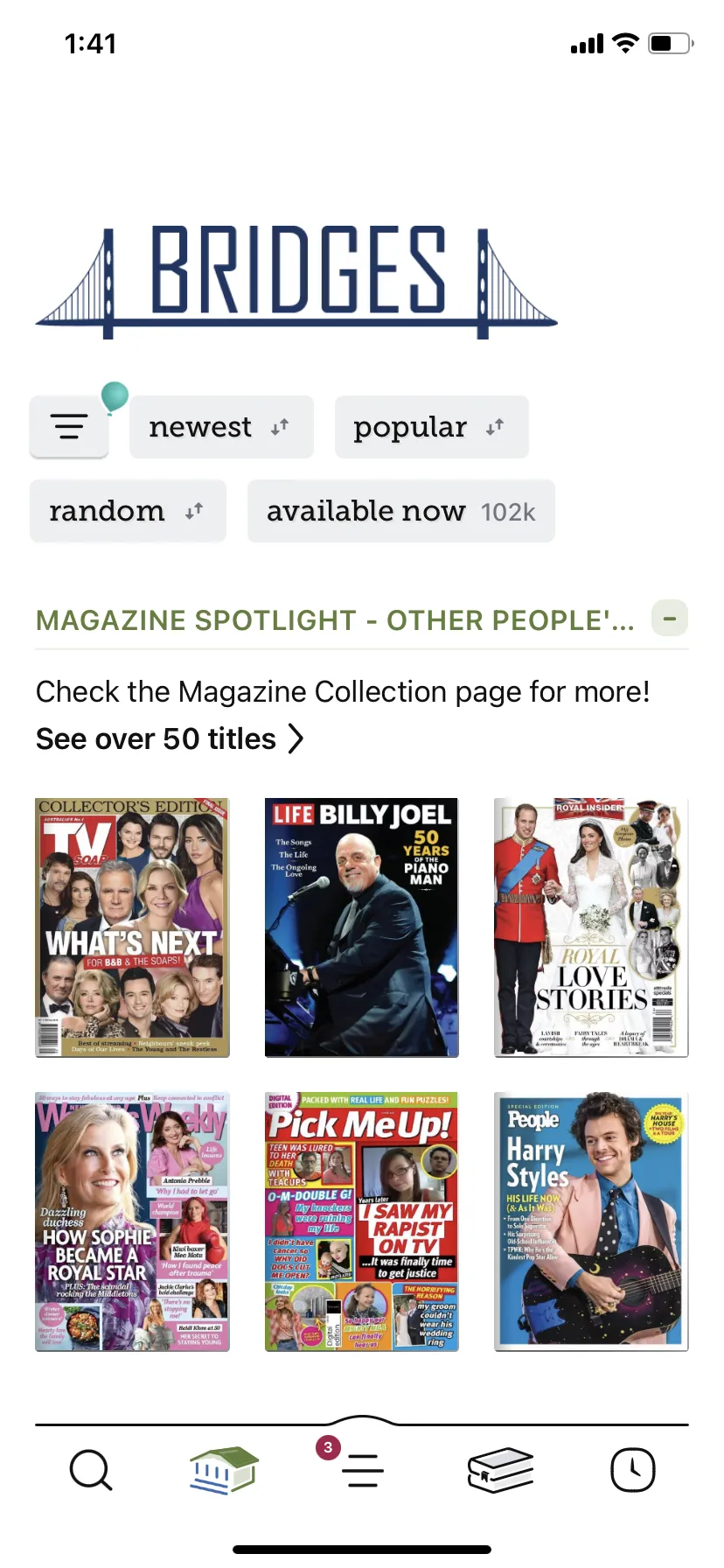The image size is (724, 1568).
Task: Switch to the search tab
Action: 91,1470
